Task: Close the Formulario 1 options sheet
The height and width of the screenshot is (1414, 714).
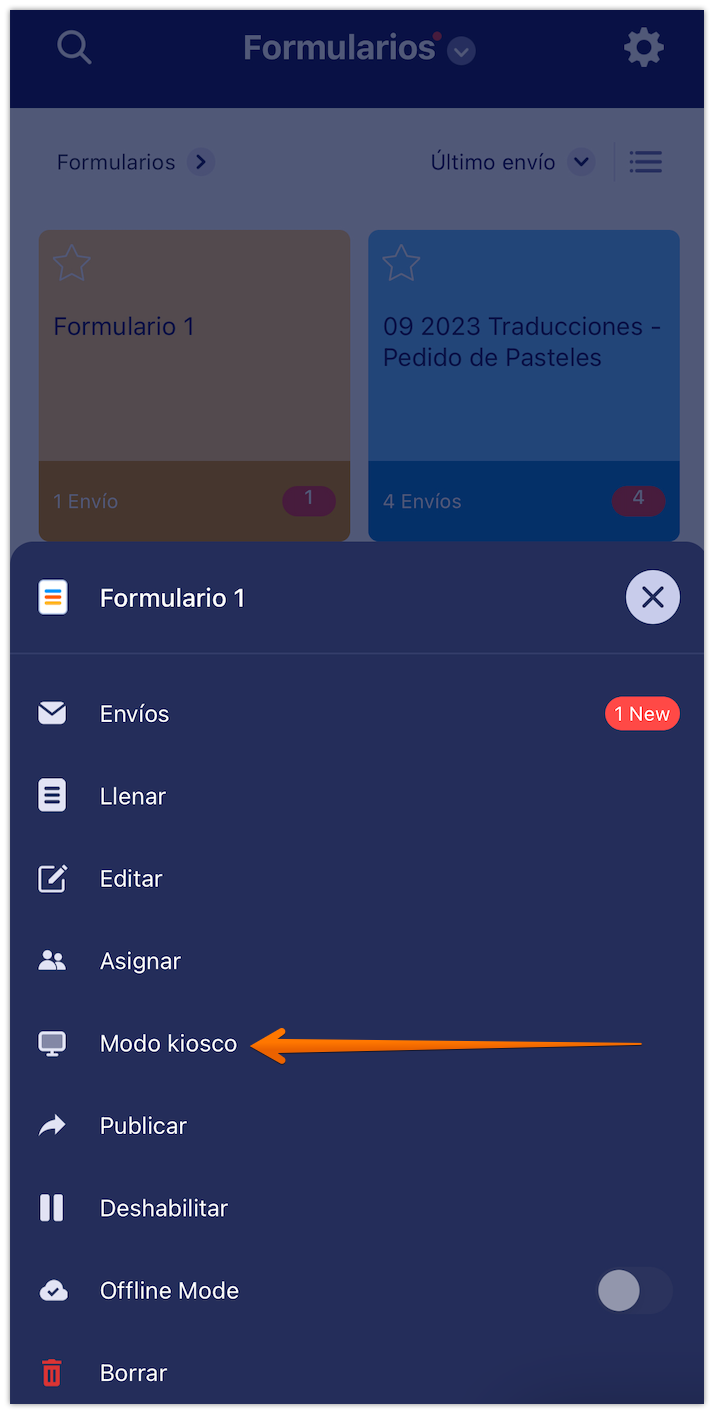Action: tap(652, 598)
